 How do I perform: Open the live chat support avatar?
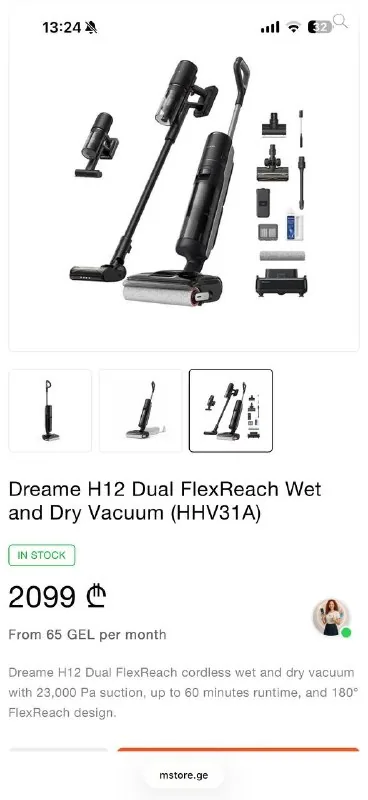[332, 617]
